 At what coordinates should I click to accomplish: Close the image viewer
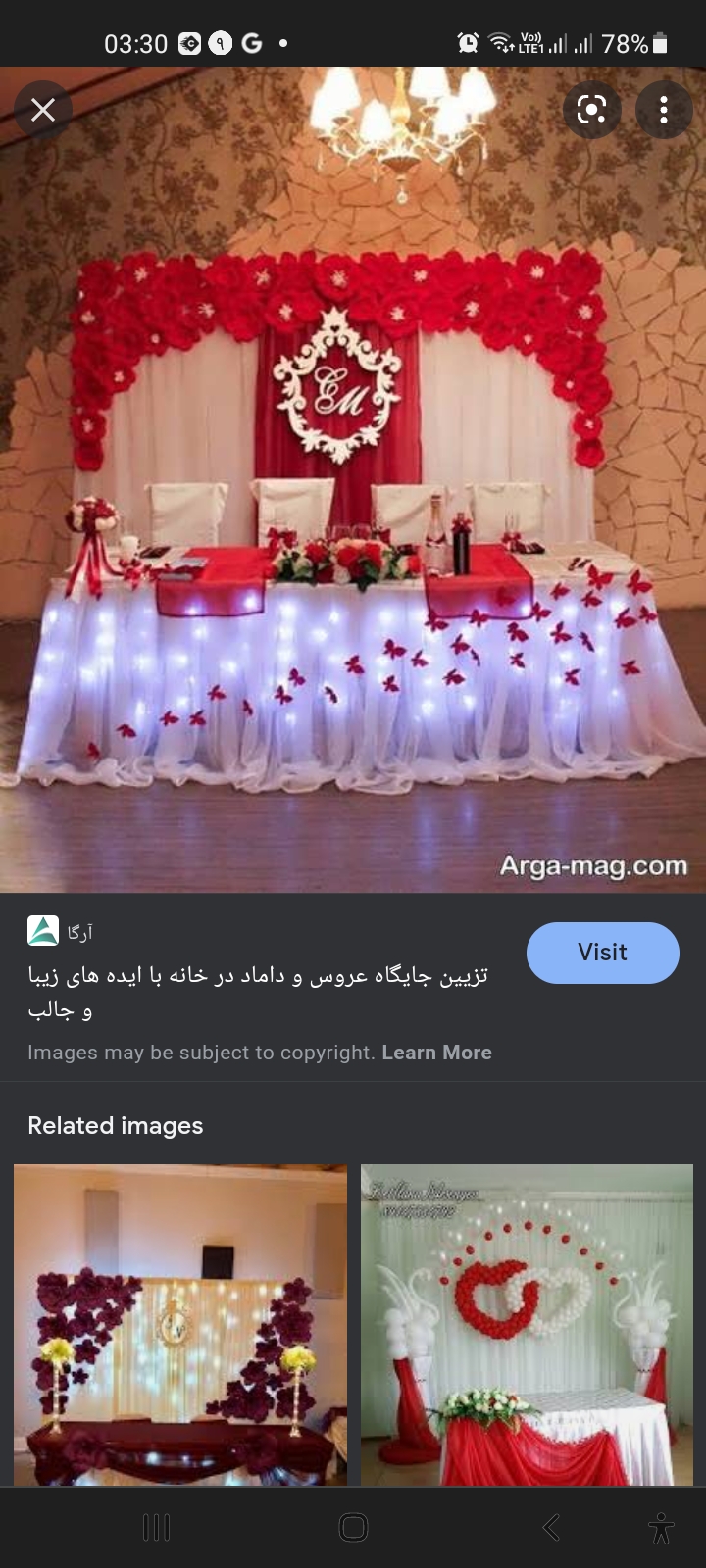click(43, 110)
